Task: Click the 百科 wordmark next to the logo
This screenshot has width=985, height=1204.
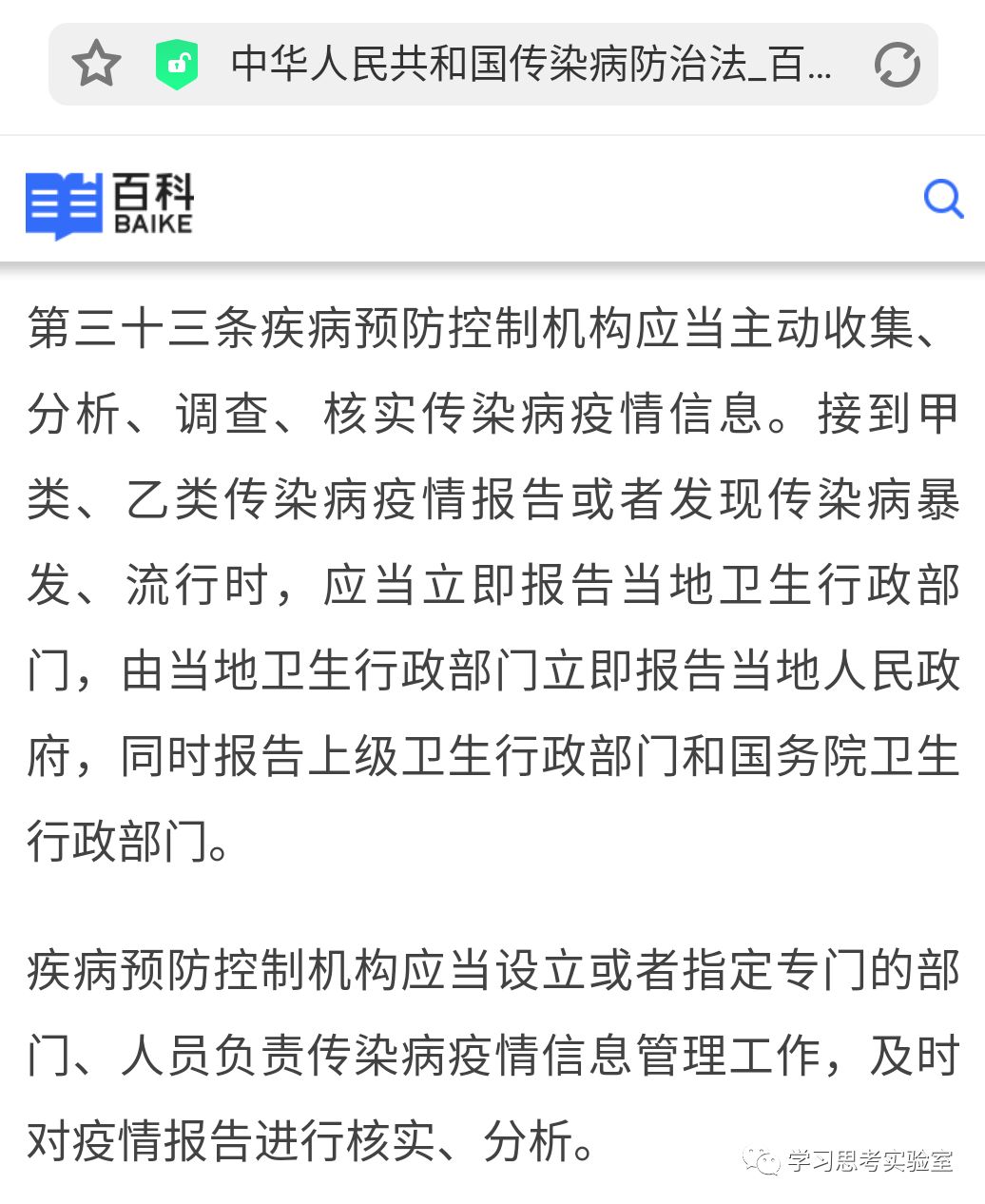Action: pos(154,193)
